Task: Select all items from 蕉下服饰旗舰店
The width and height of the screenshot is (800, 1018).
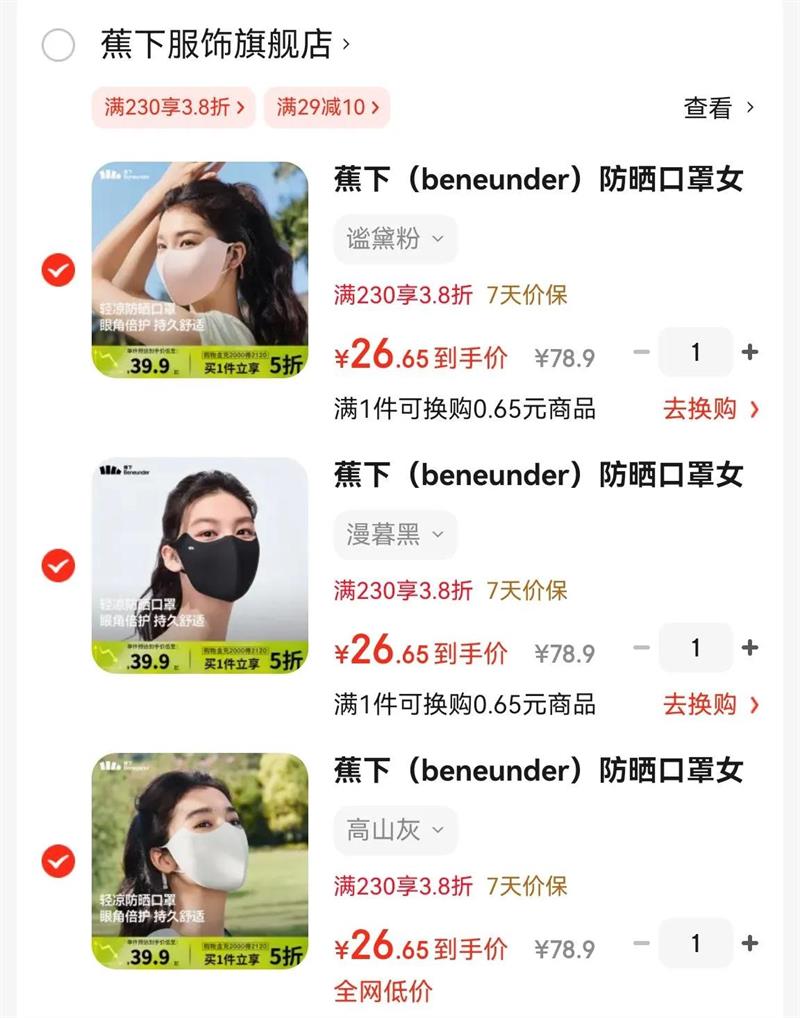Action: point(59,45)
